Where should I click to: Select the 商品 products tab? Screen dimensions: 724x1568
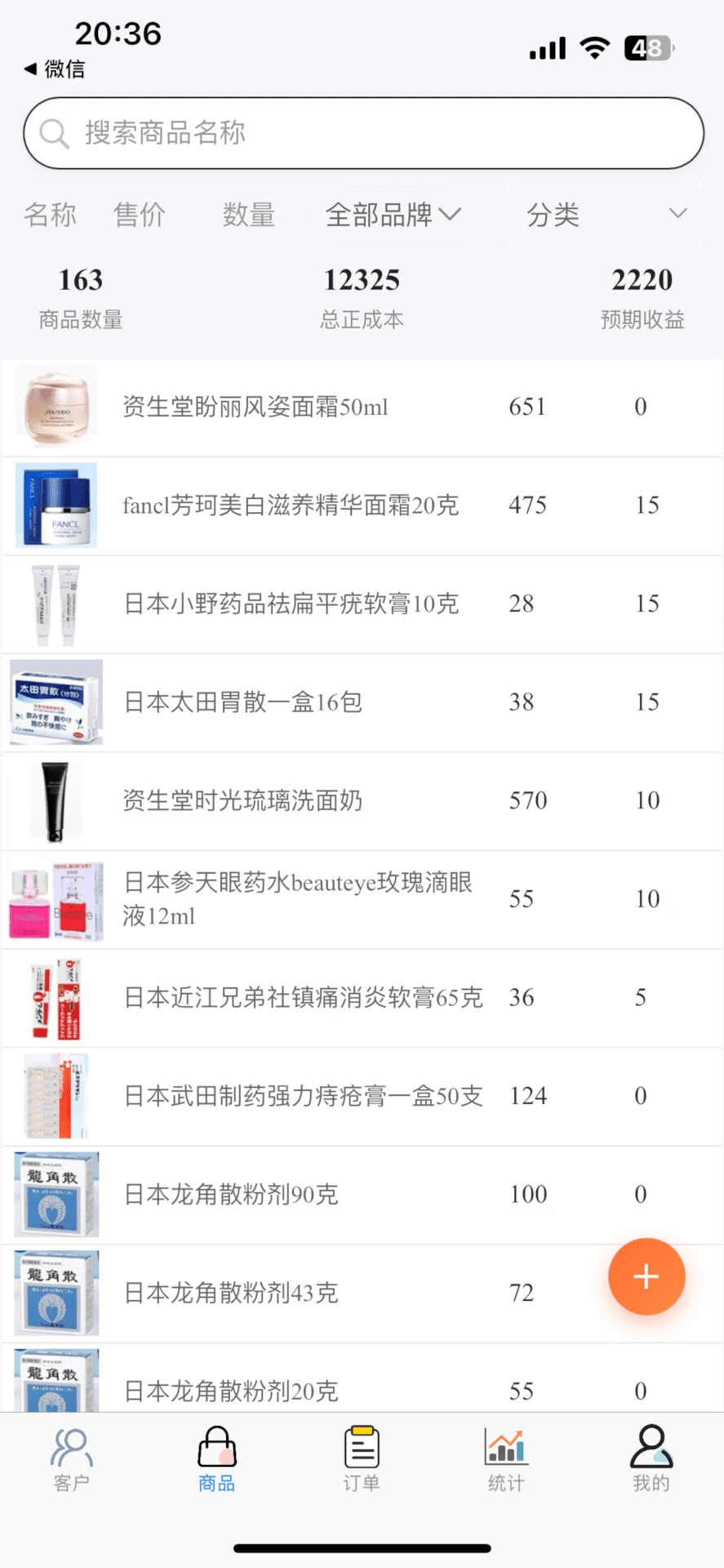[217, 1459]
